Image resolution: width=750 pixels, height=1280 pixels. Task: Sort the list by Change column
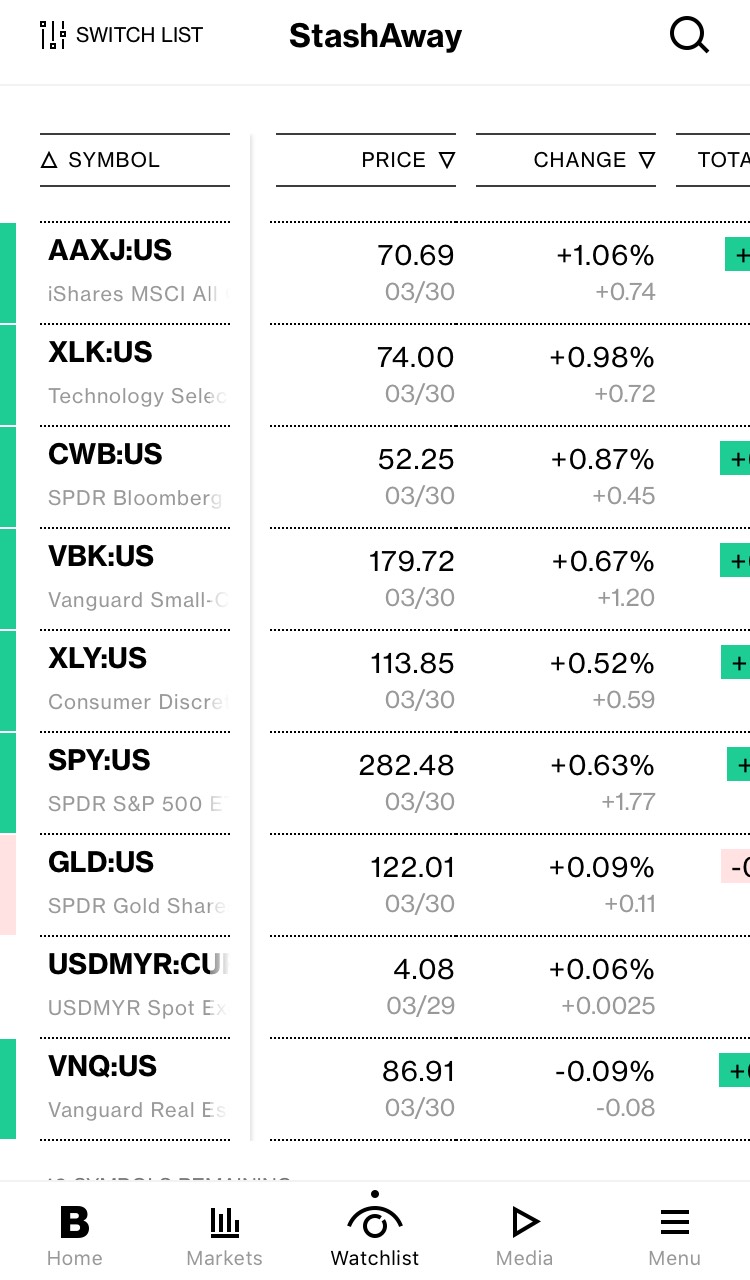click(566, 160)
